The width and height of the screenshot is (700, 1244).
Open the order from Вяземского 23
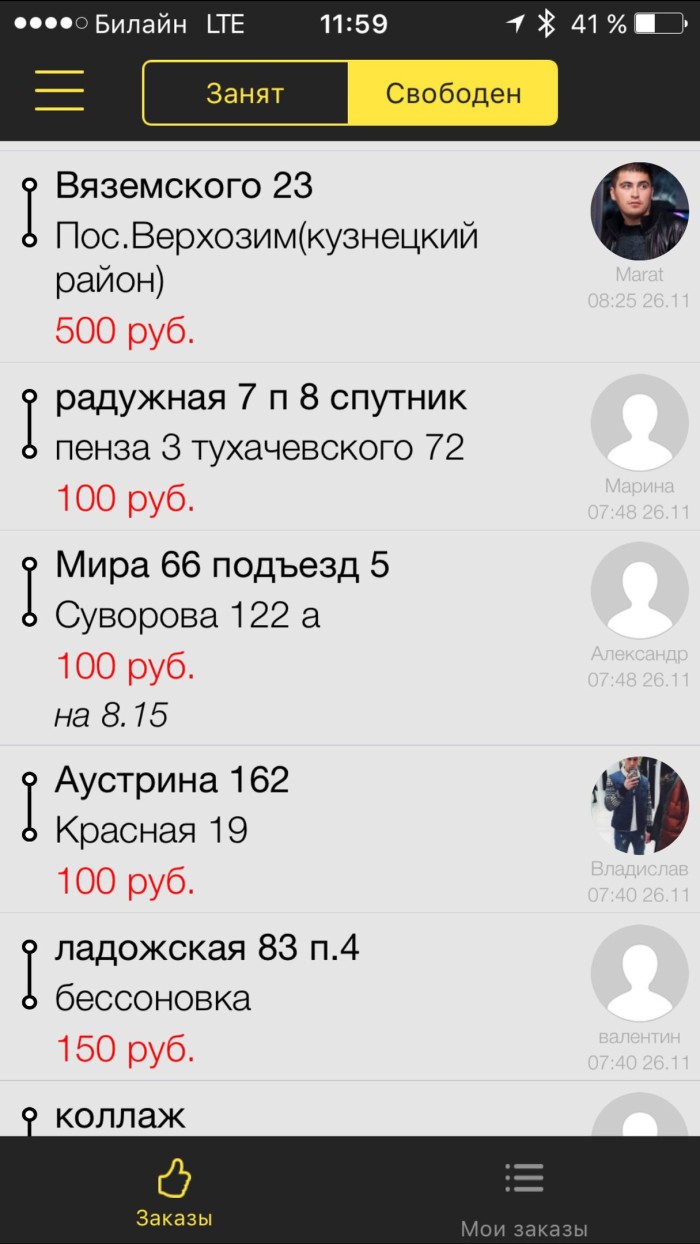coord(300,257)
